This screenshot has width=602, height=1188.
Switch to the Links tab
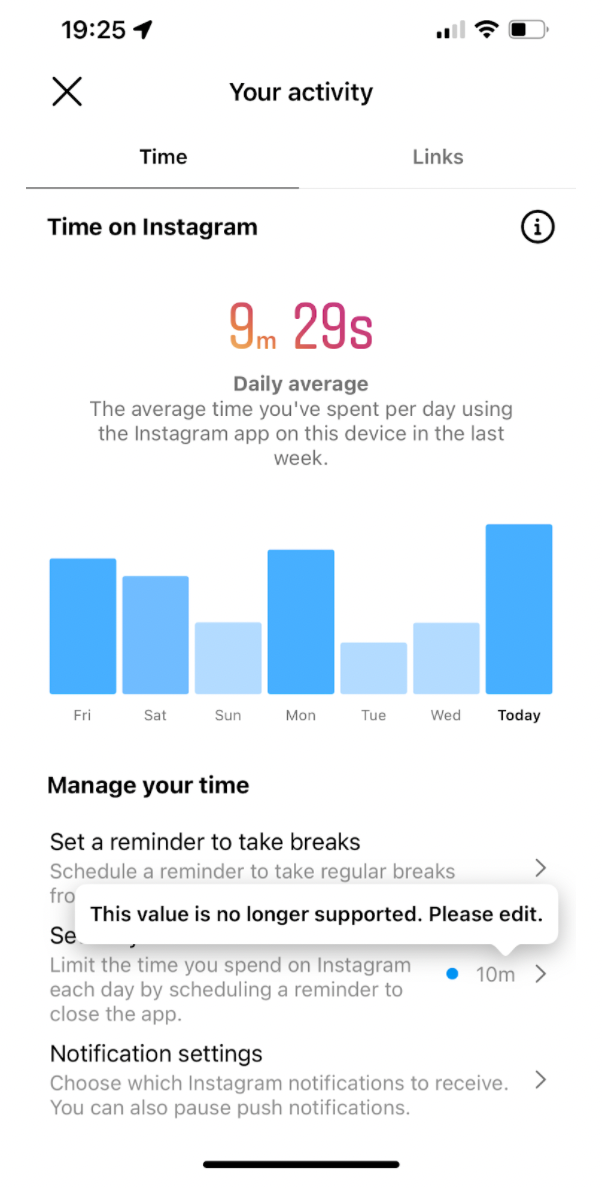[437, 157]
